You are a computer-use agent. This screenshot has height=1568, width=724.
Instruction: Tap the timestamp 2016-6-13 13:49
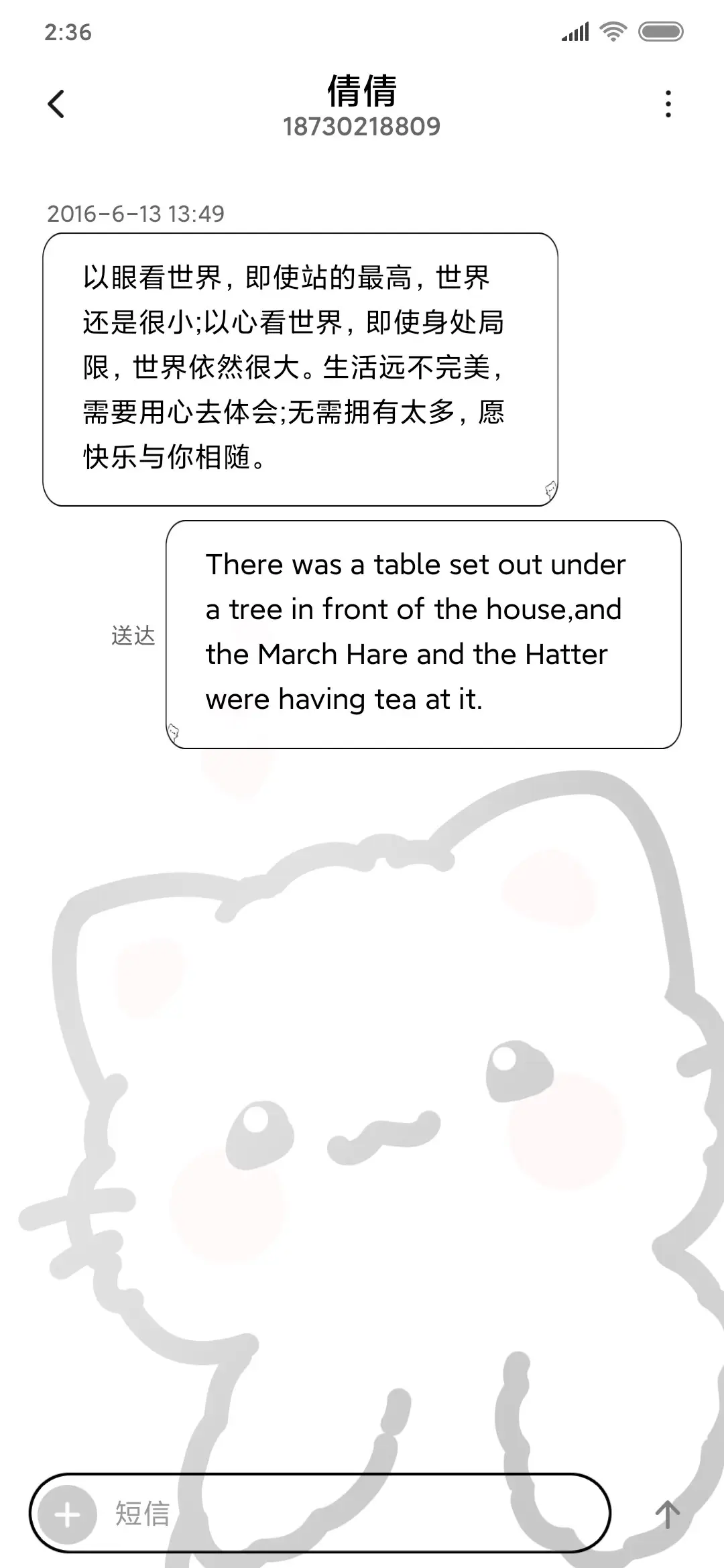[137, 215]
